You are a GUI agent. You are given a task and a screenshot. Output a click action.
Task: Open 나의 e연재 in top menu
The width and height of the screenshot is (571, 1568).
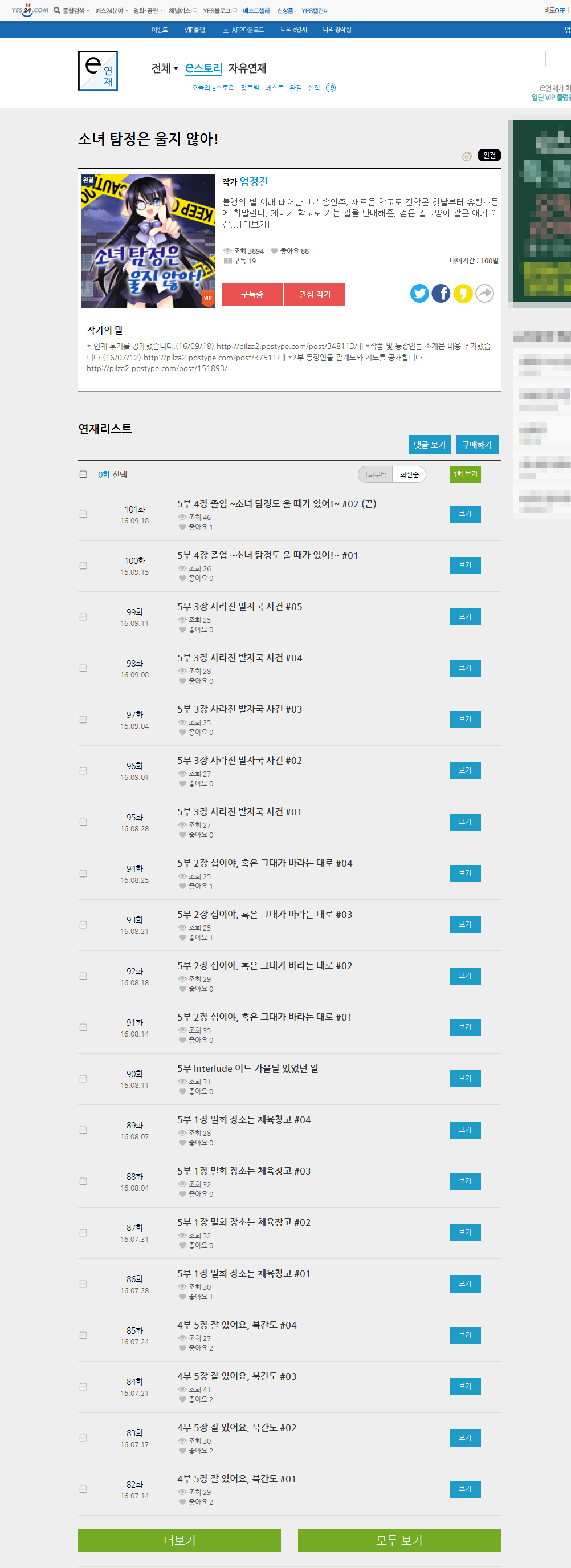click(293, 29)
